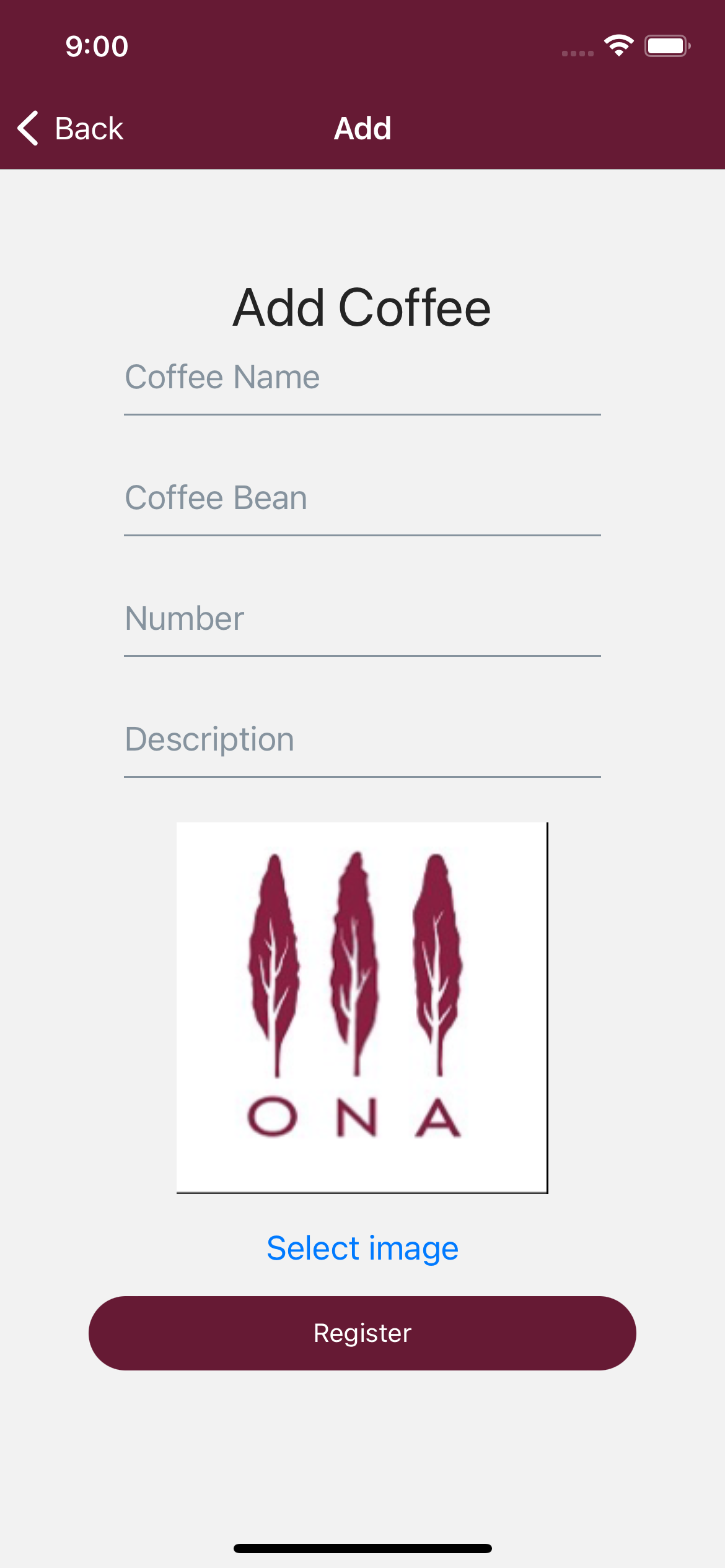
Task: Focus the Number field
Action: pos(362,617)
